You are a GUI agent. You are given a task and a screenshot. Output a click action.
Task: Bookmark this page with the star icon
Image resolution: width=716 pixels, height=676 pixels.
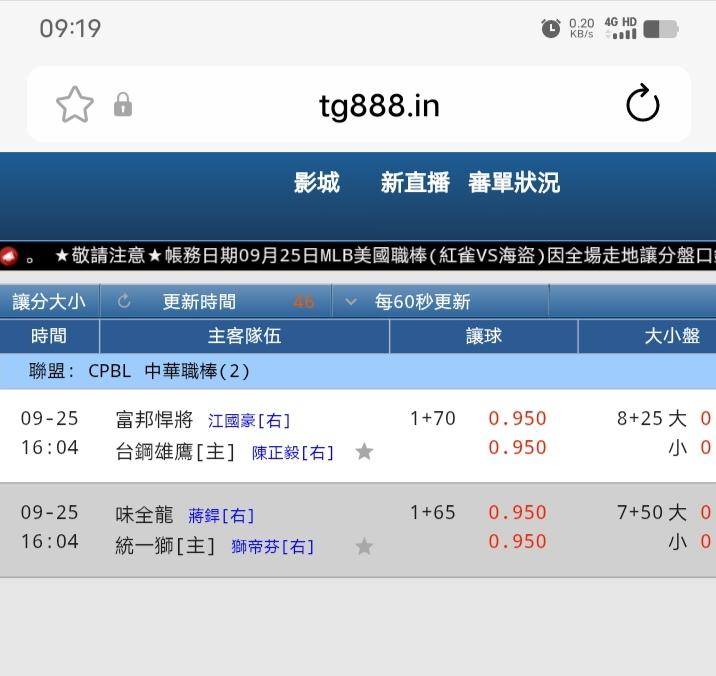point(75,105)
